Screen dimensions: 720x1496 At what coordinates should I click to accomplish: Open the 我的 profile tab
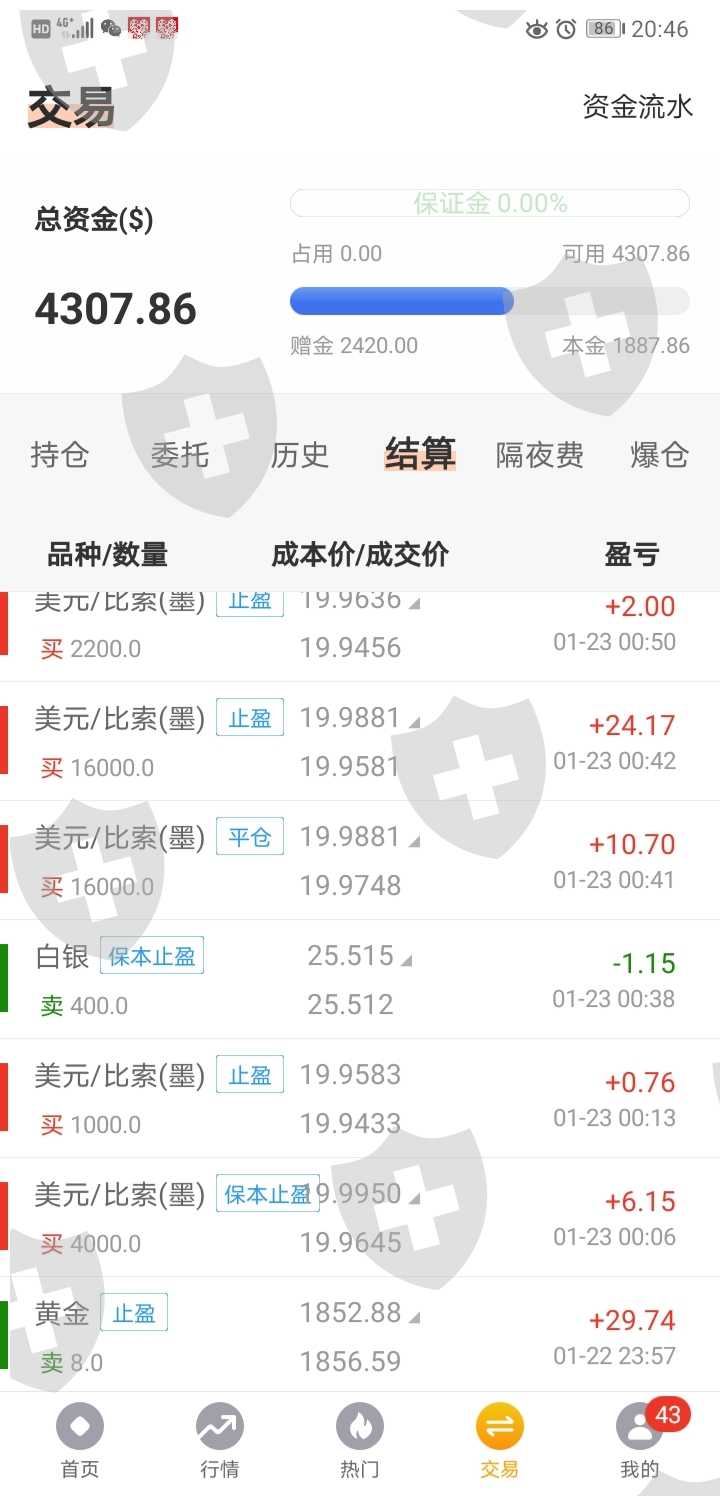pos(640,1441)
